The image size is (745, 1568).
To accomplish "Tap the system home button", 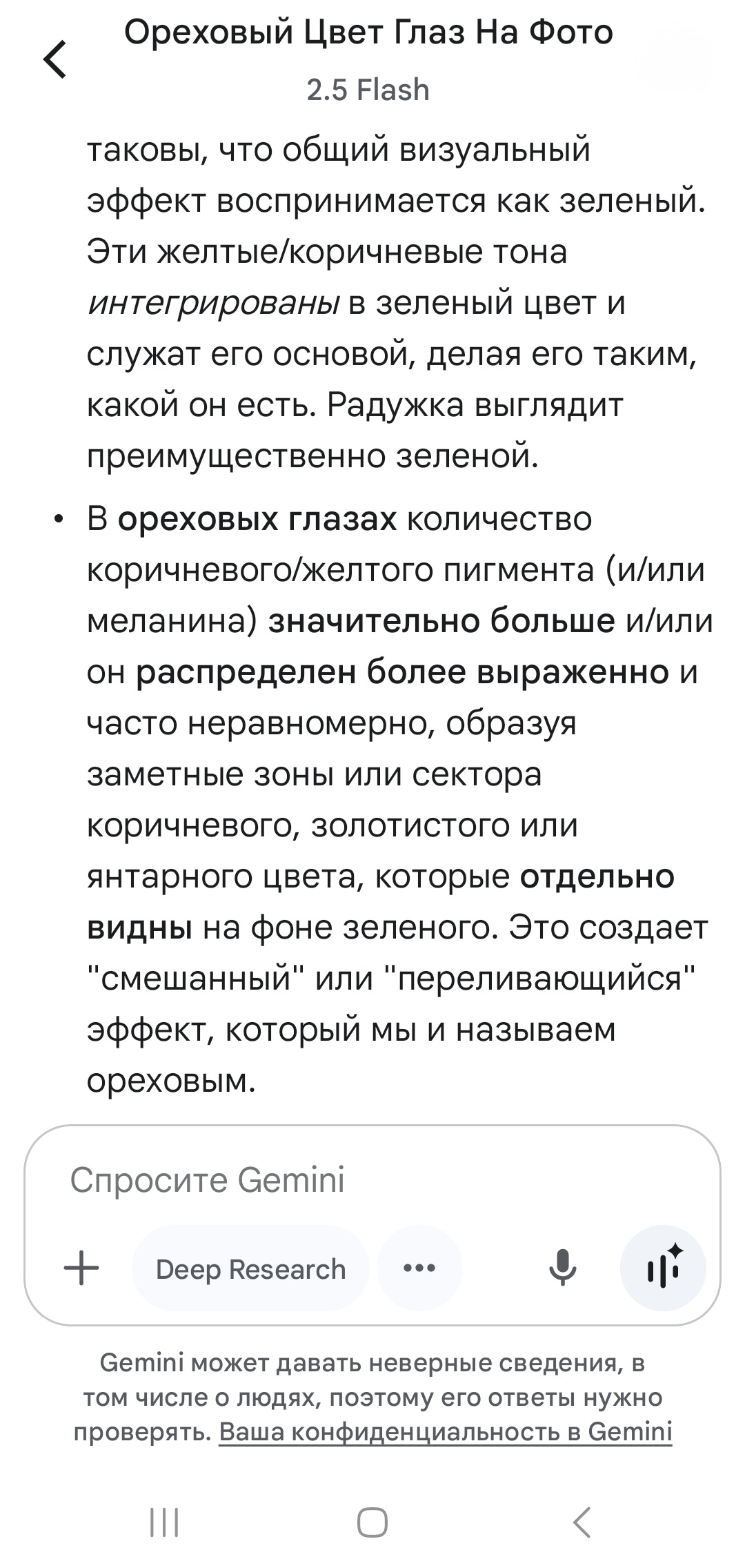I will click(x=372, y=1522).
